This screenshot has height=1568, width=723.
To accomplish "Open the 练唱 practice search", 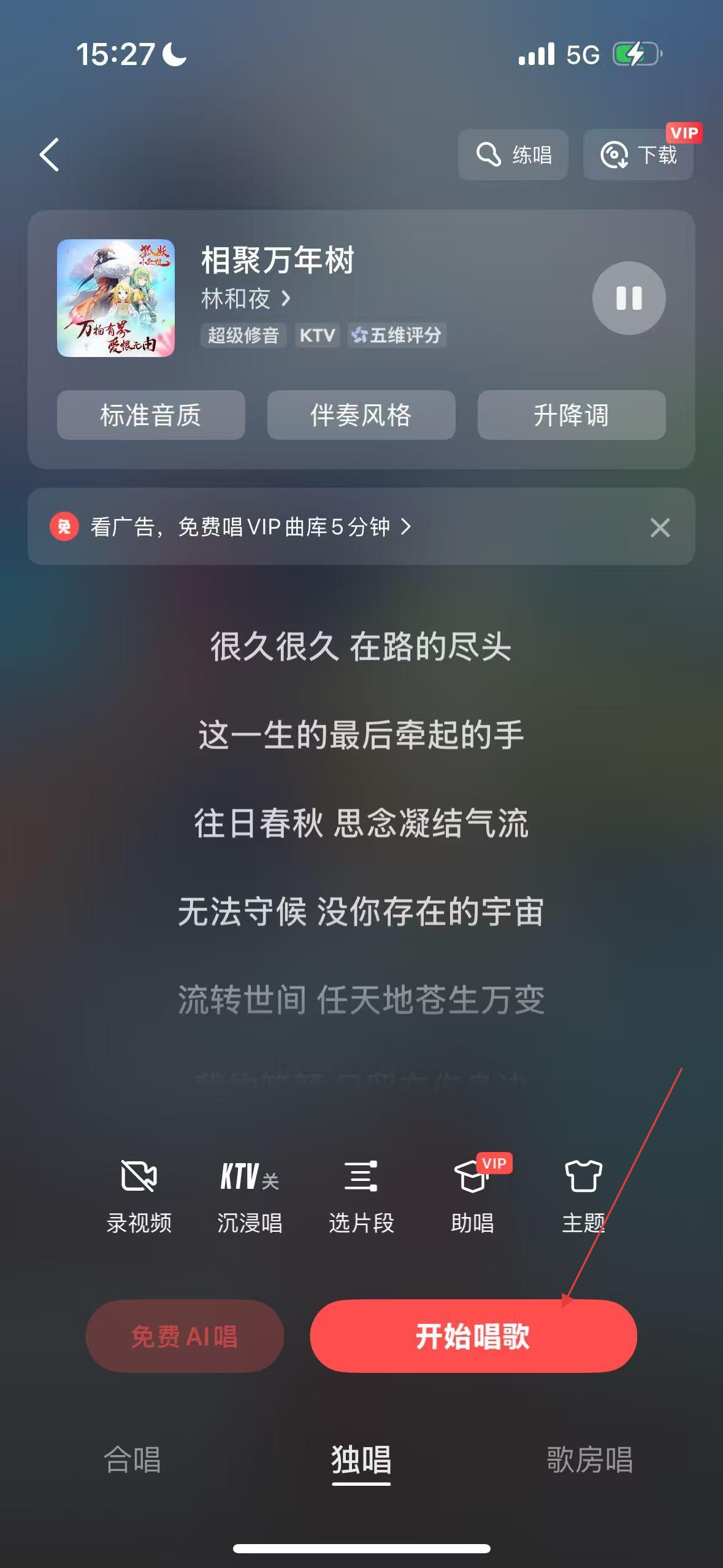I will point(513,155).
